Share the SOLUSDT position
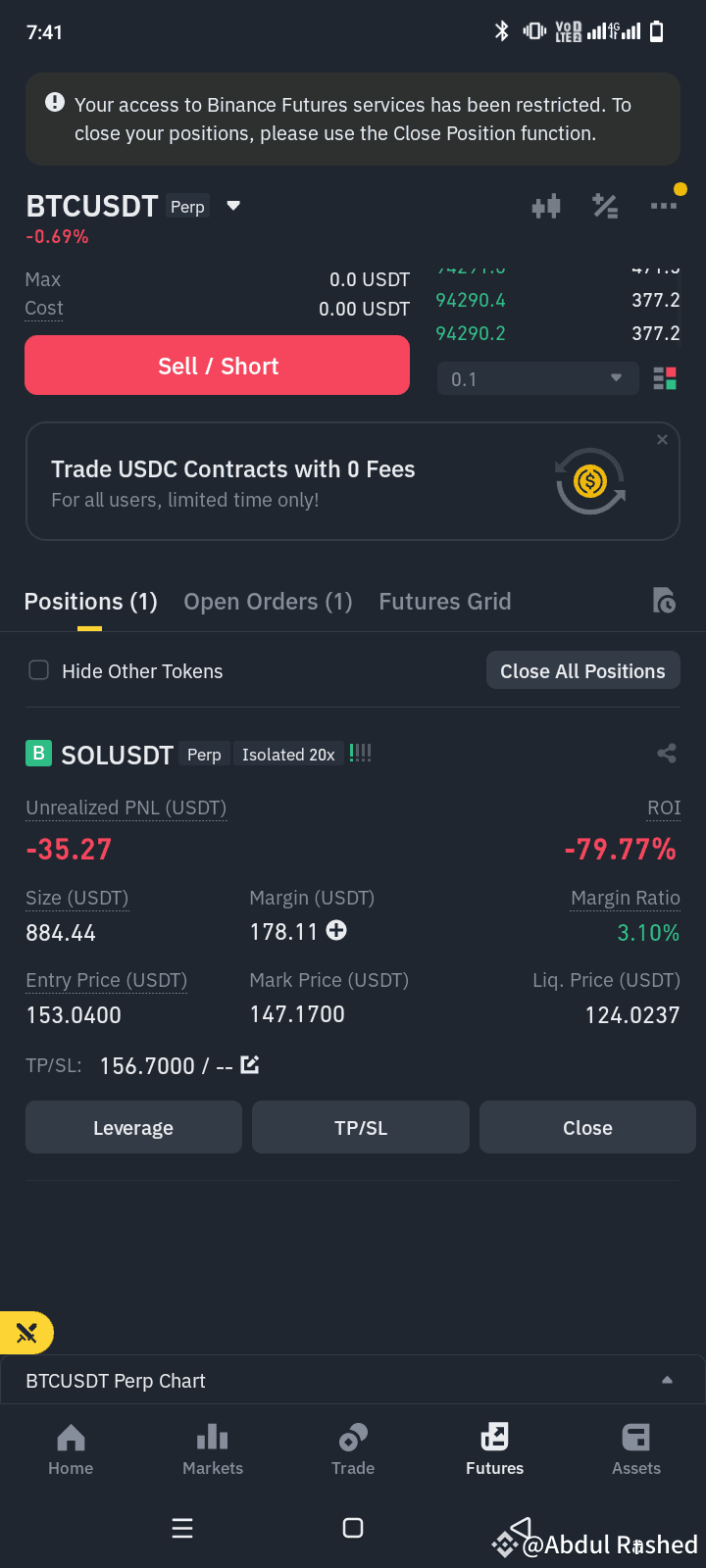Viewport: 706px width, 1568px height. [667, 753]
